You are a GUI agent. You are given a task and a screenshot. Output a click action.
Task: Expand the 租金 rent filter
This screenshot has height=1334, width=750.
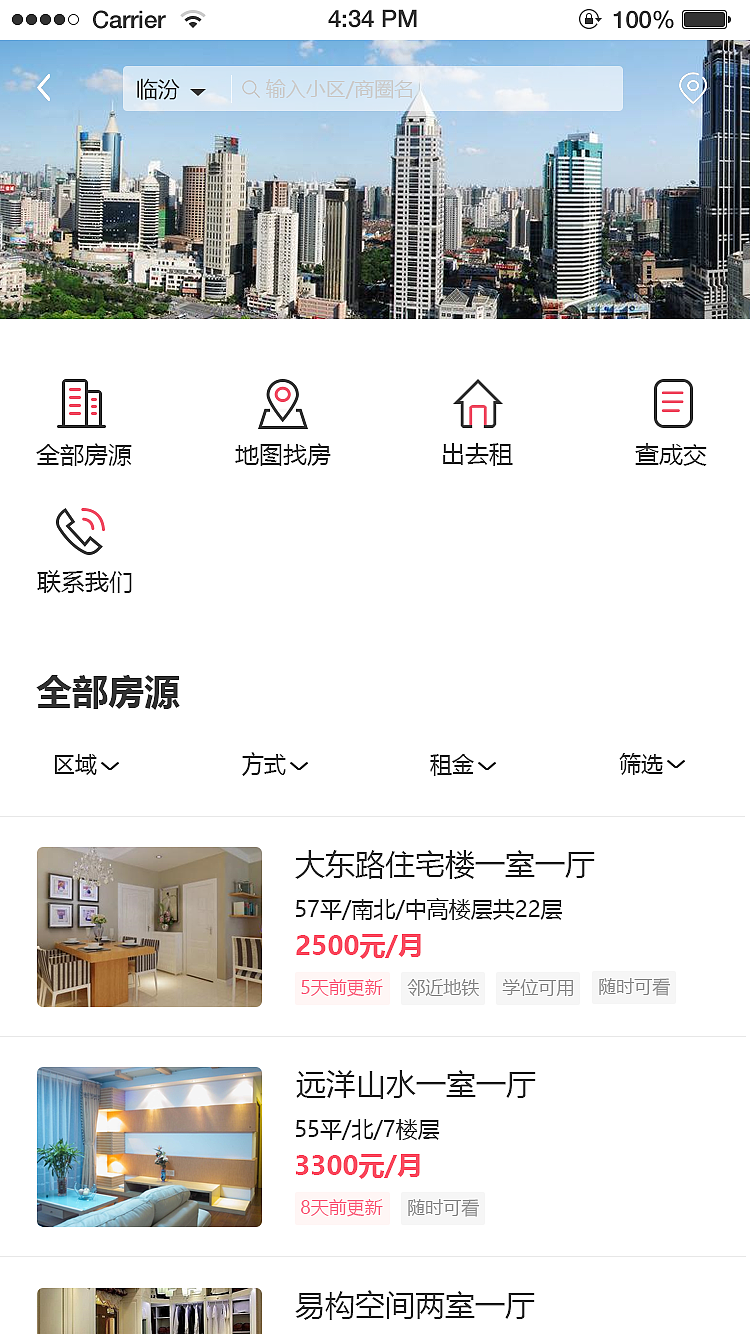[x=463, y=764]
